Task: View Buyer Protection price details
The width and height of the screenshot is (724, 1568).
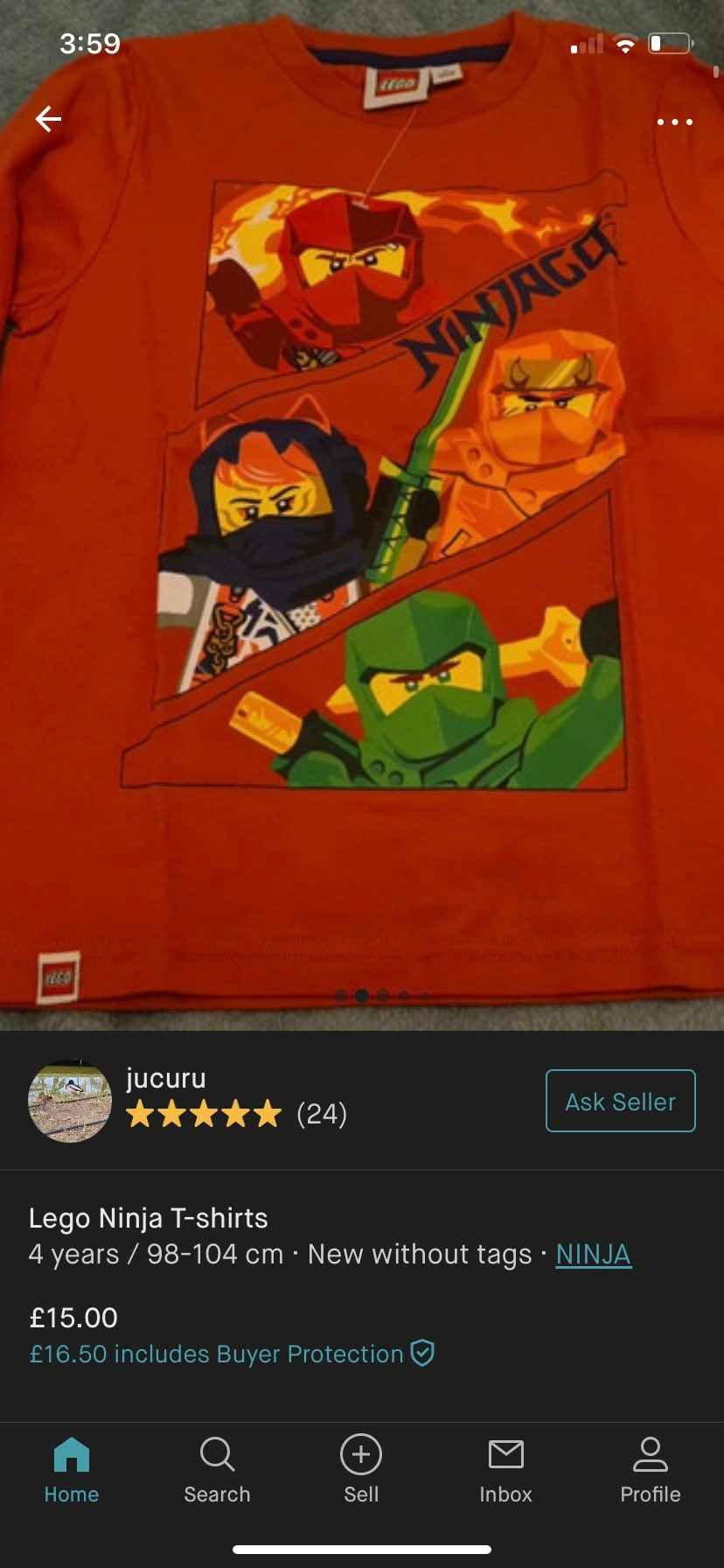Action: 232,1354
